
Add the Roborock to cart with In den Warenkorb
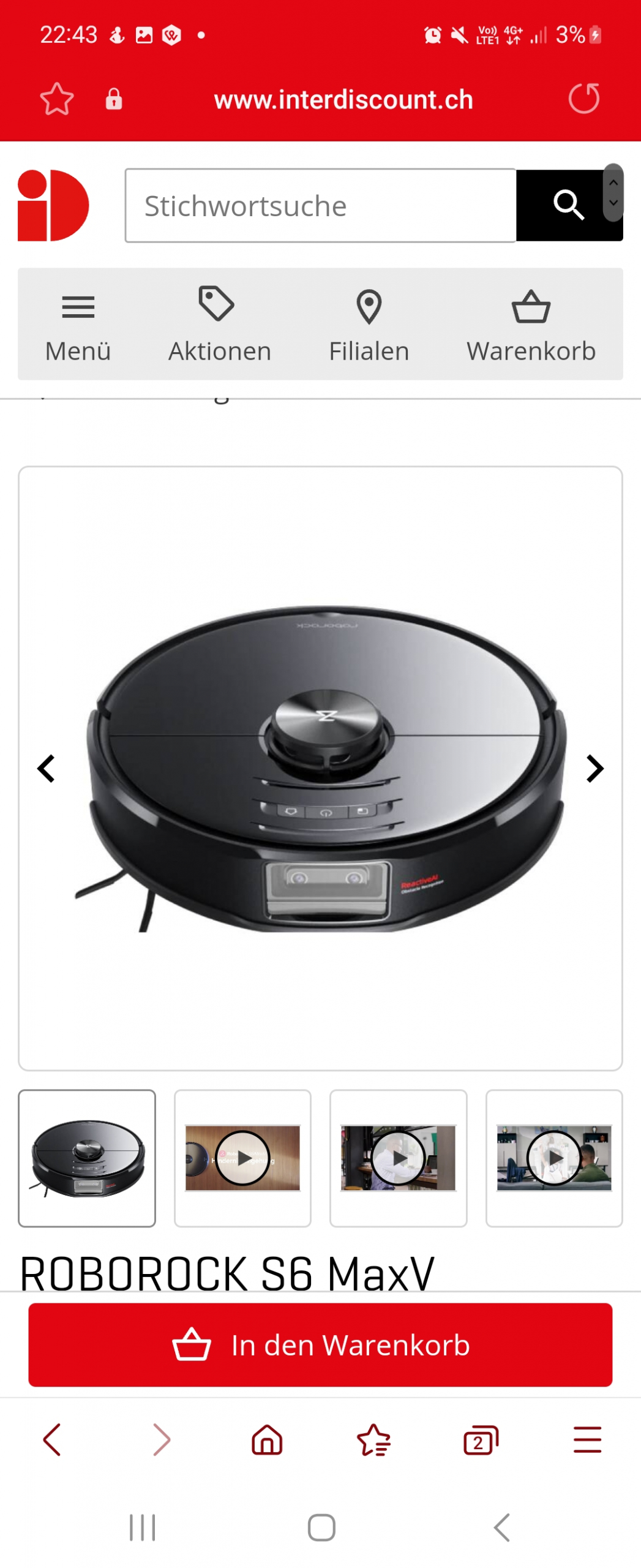click(320, 1345)
